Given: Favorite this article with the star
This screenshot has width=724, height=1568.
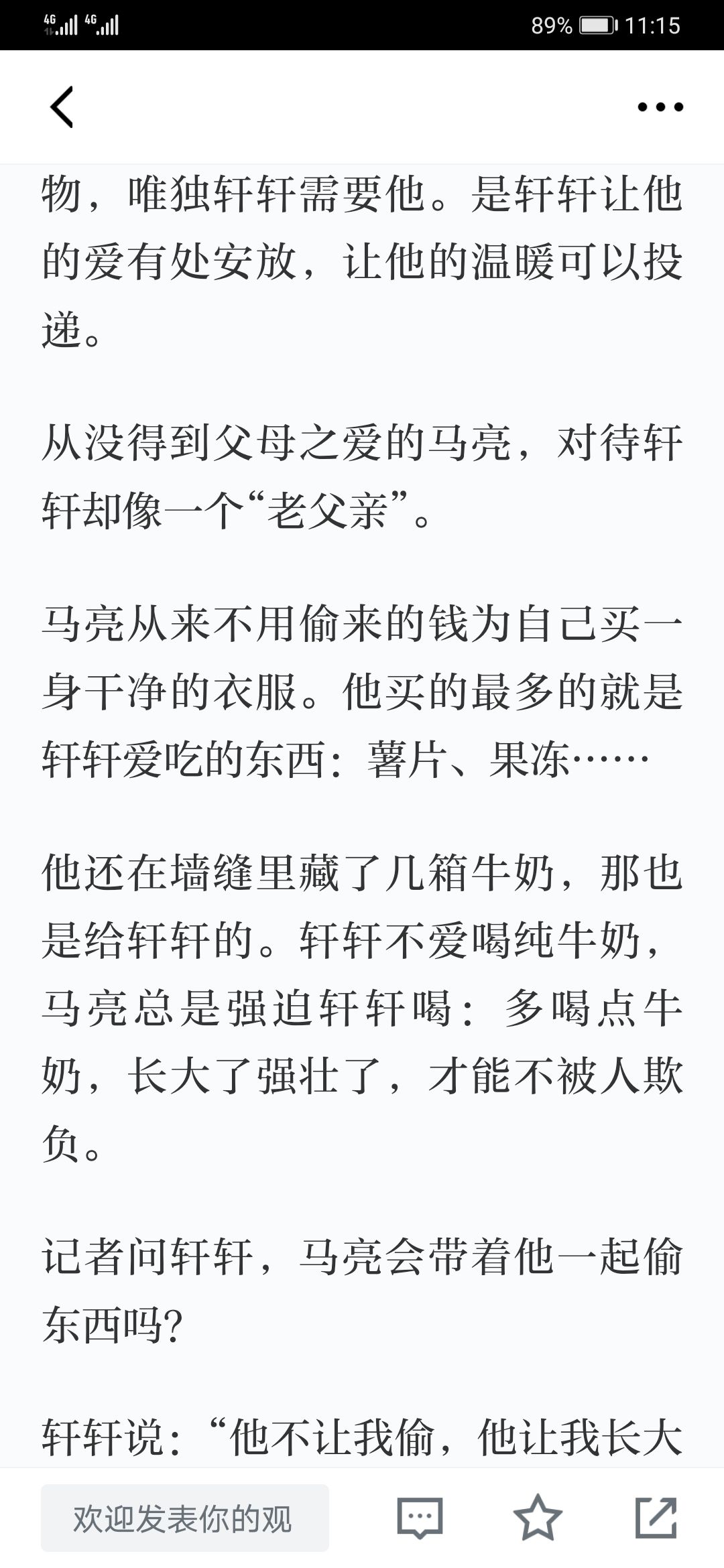Looking at the screenshot, I should [538, 1518].
